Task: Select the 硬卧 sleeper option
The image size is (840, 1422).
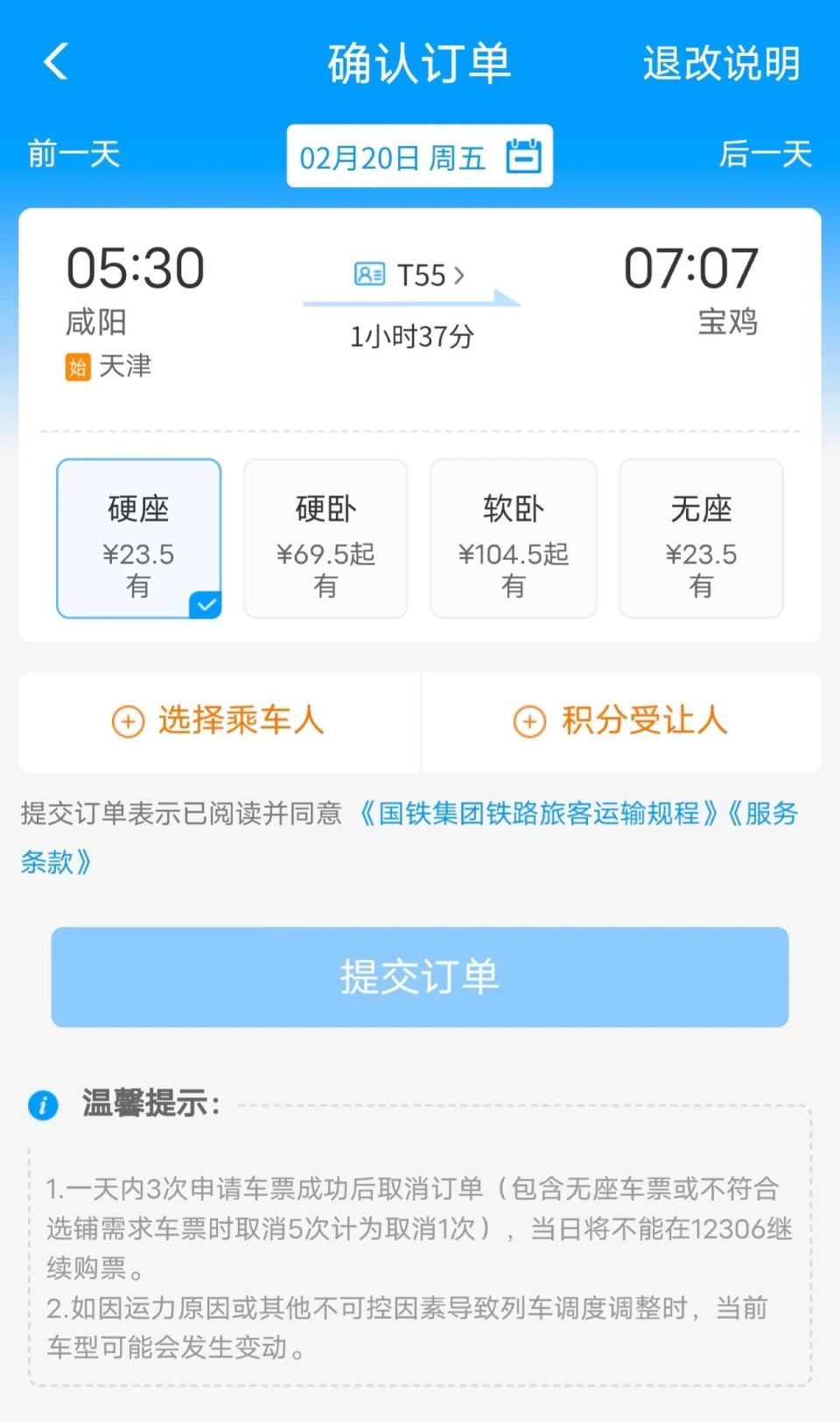Action: 325,538
